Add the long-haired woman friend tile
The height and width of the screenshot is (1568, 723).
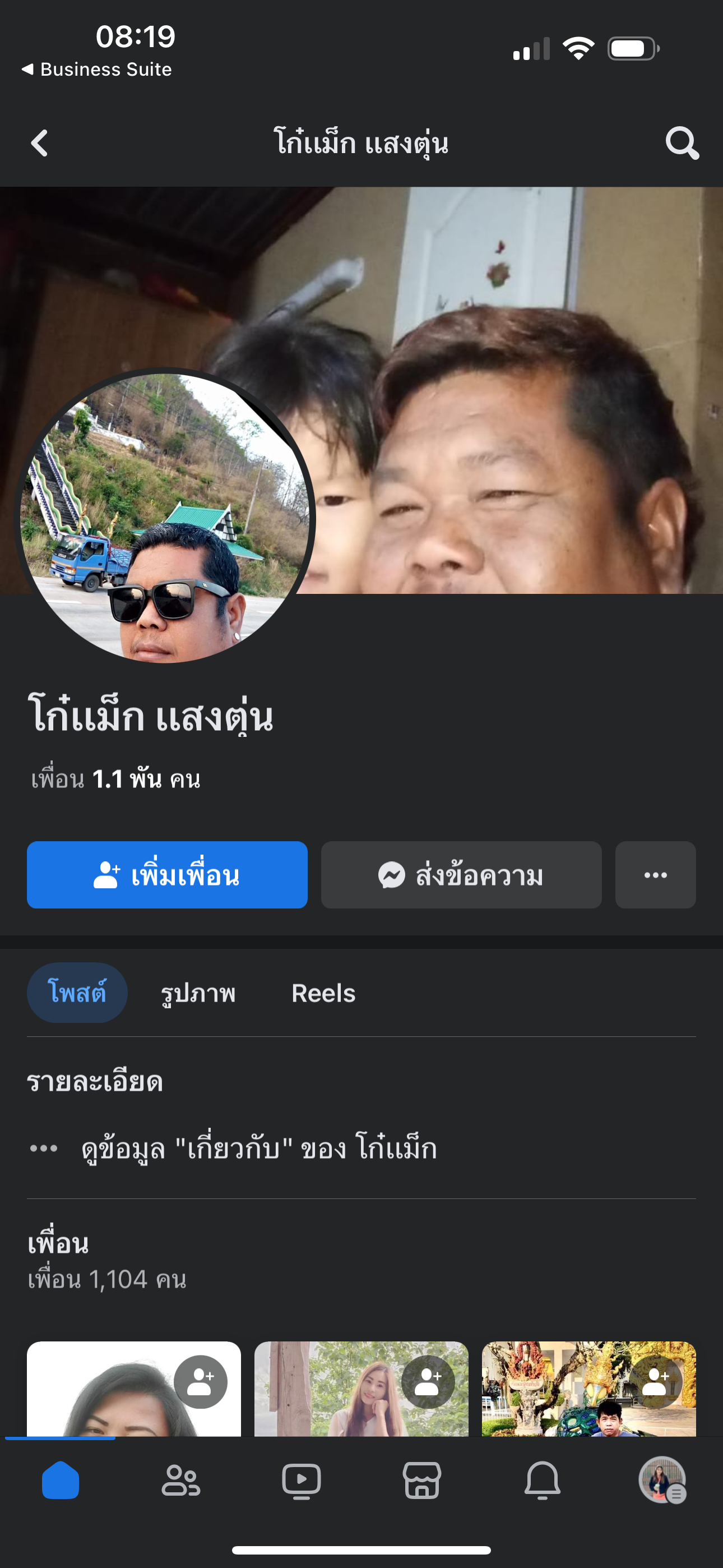click(428, 1382)
